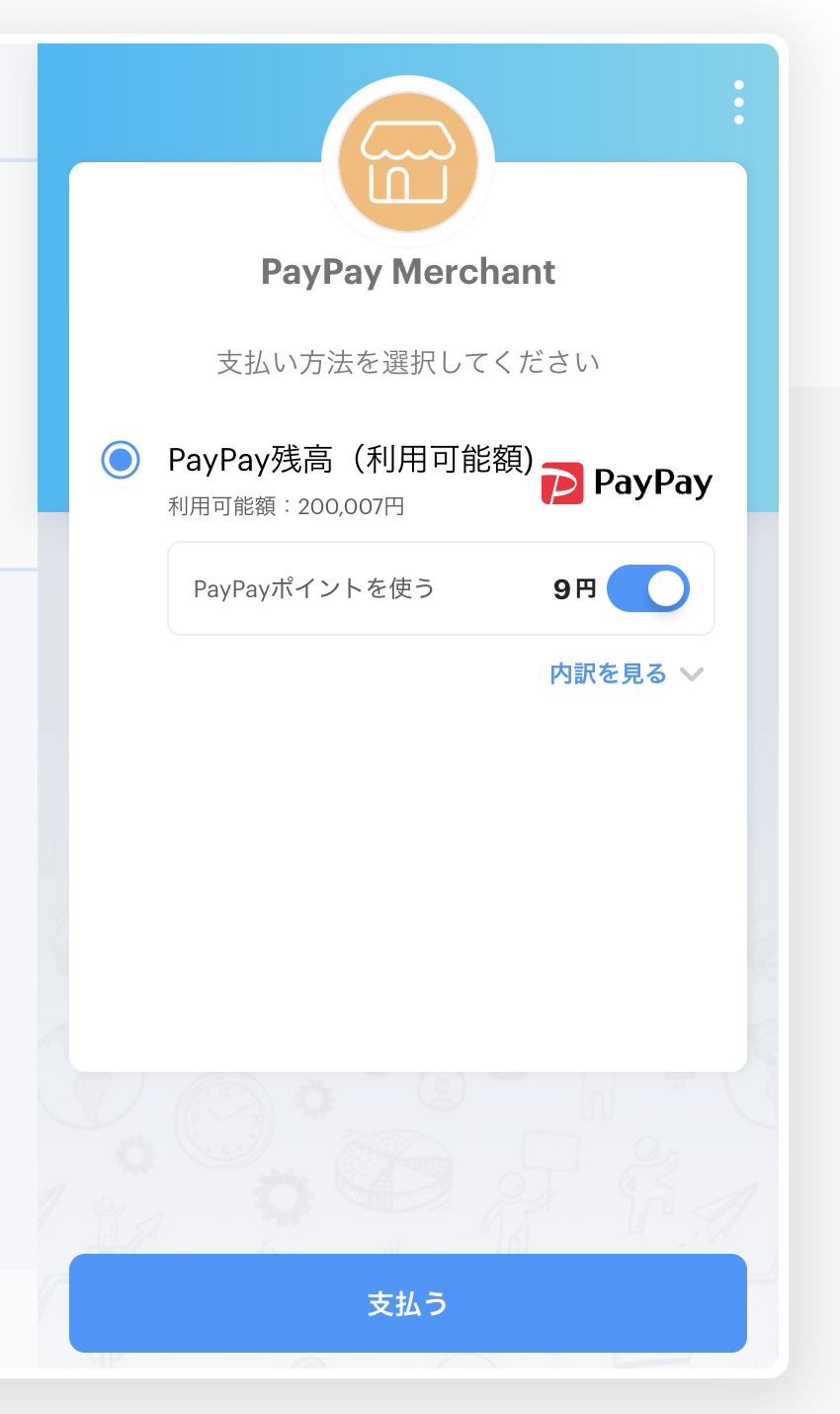Image resolution: width=840 pixels, height=1414 pixels.
Task: Tap the white payment card area
Action: 408,870
